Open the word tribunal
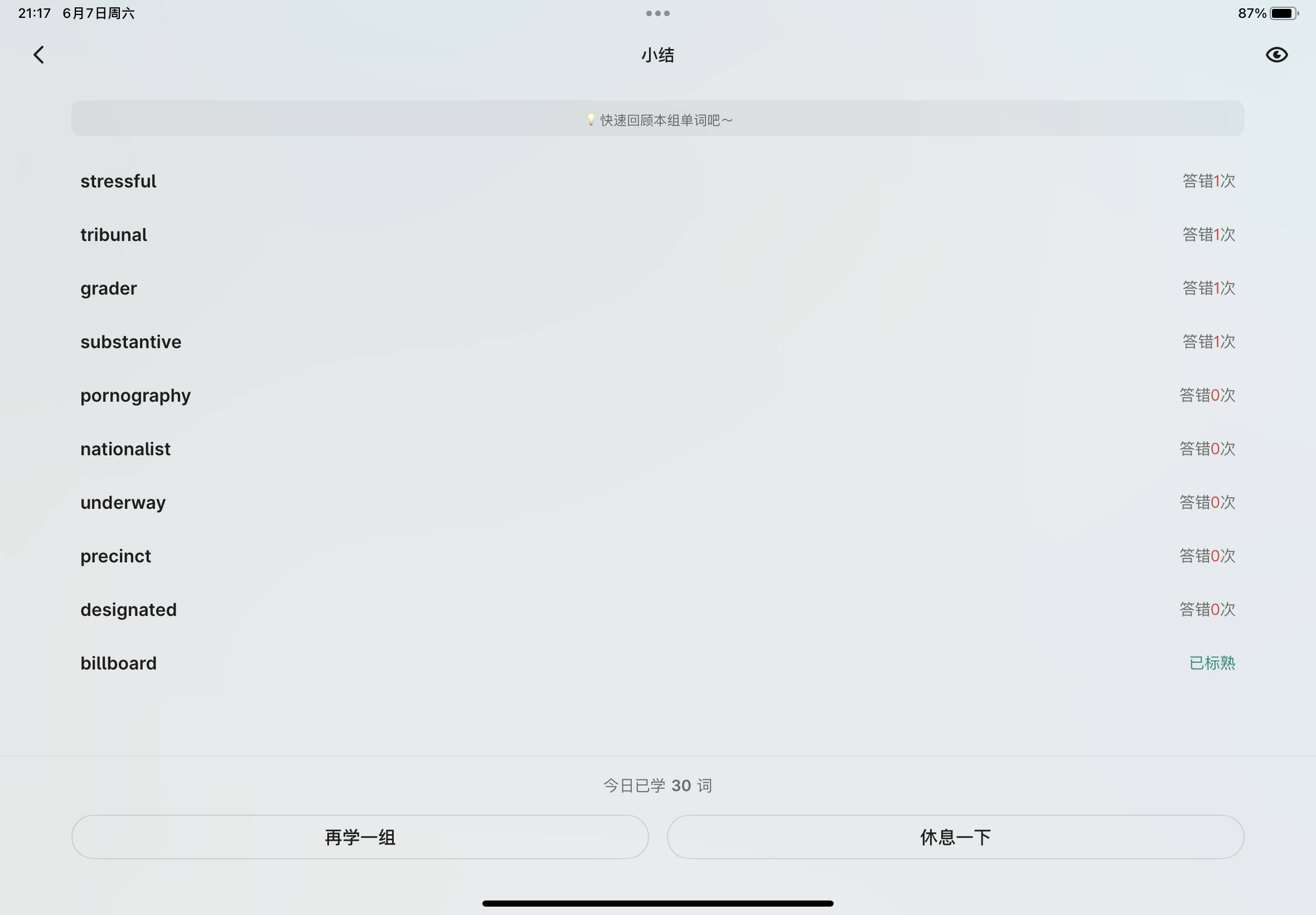Screen dimensions: 1316x915 click(113, 234)
